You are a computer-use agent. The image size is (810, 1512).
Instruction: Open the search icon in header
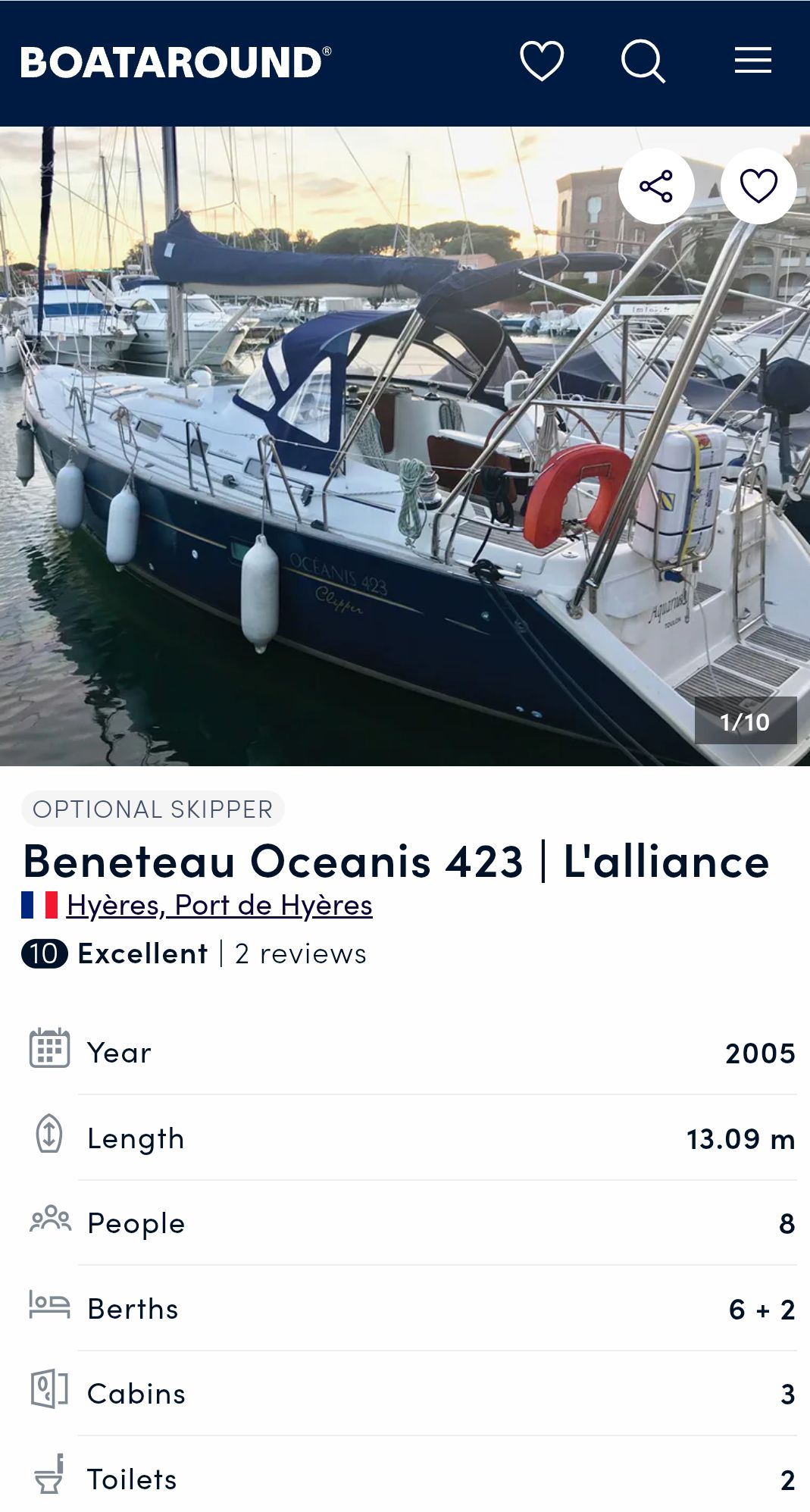point(643,61)
